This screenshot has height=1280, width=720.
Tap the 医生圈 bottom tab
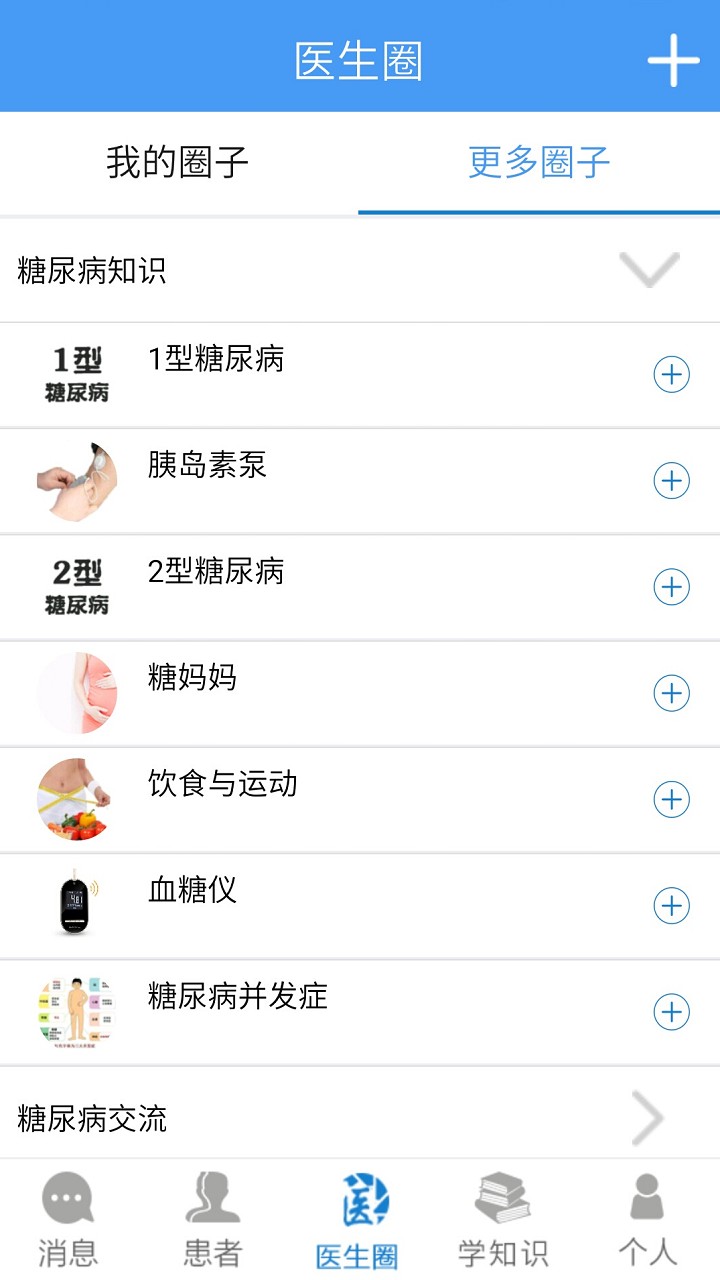point(358,1219)
